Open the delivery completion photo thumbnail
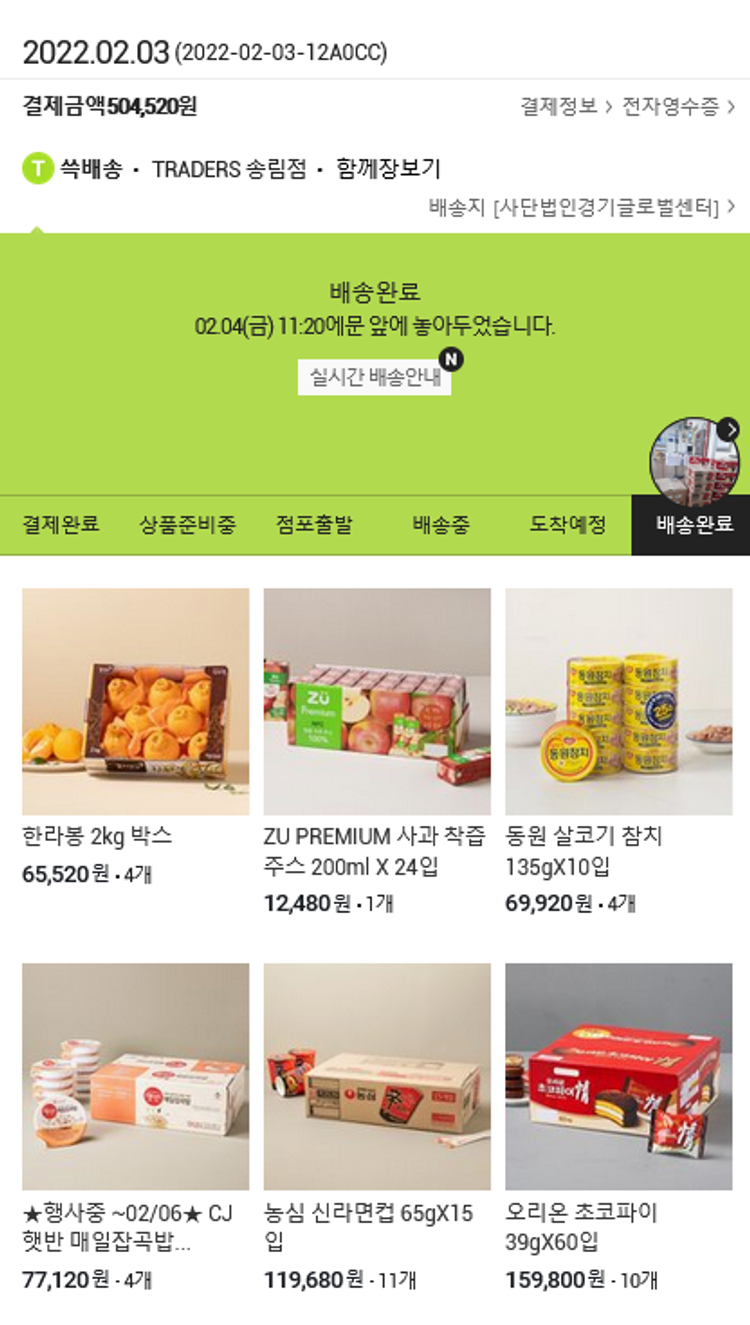The height and width of the screenshot is (1325, 750). coord(694,461)
